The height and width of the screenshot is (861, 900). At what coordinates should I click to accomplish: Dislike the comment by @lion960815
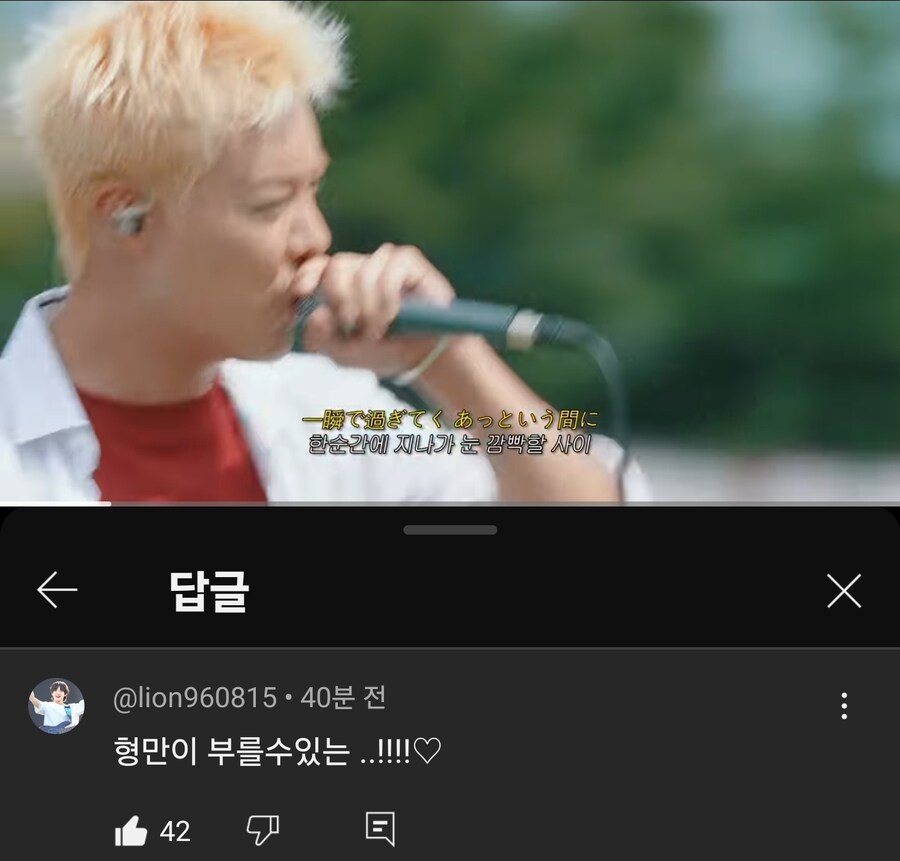262,829
